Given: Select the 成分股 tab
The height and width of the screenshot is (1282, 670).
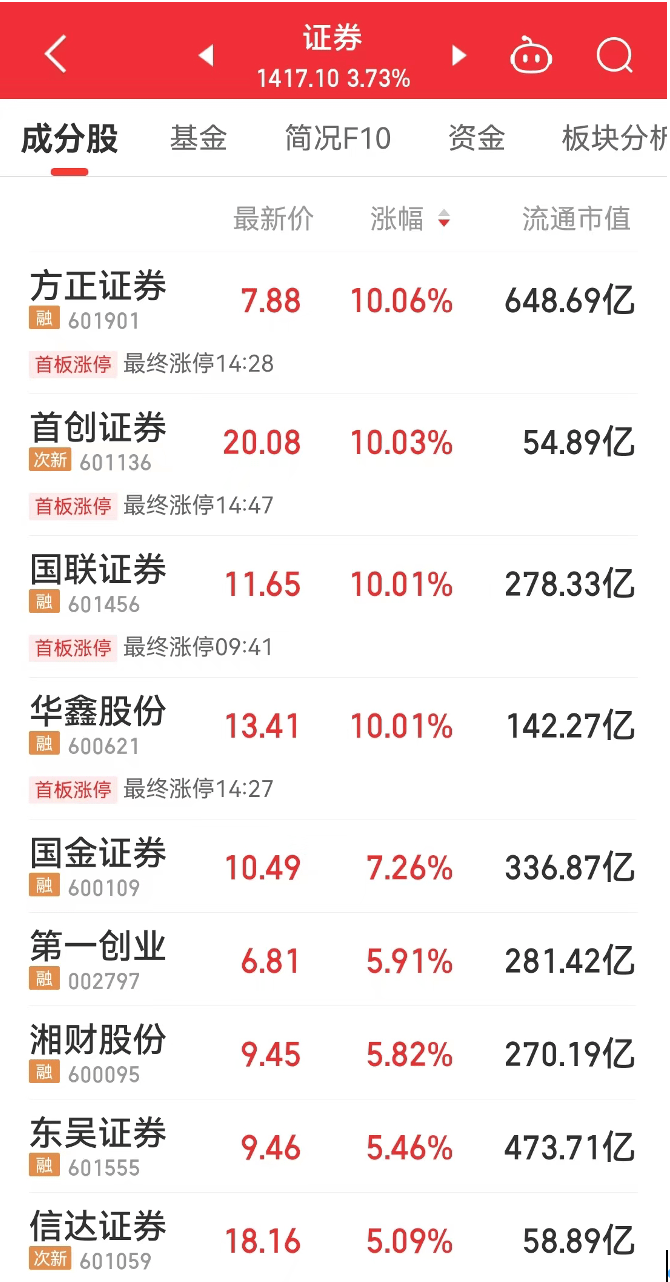Looking at the screenshot, I should pos(70,139).
